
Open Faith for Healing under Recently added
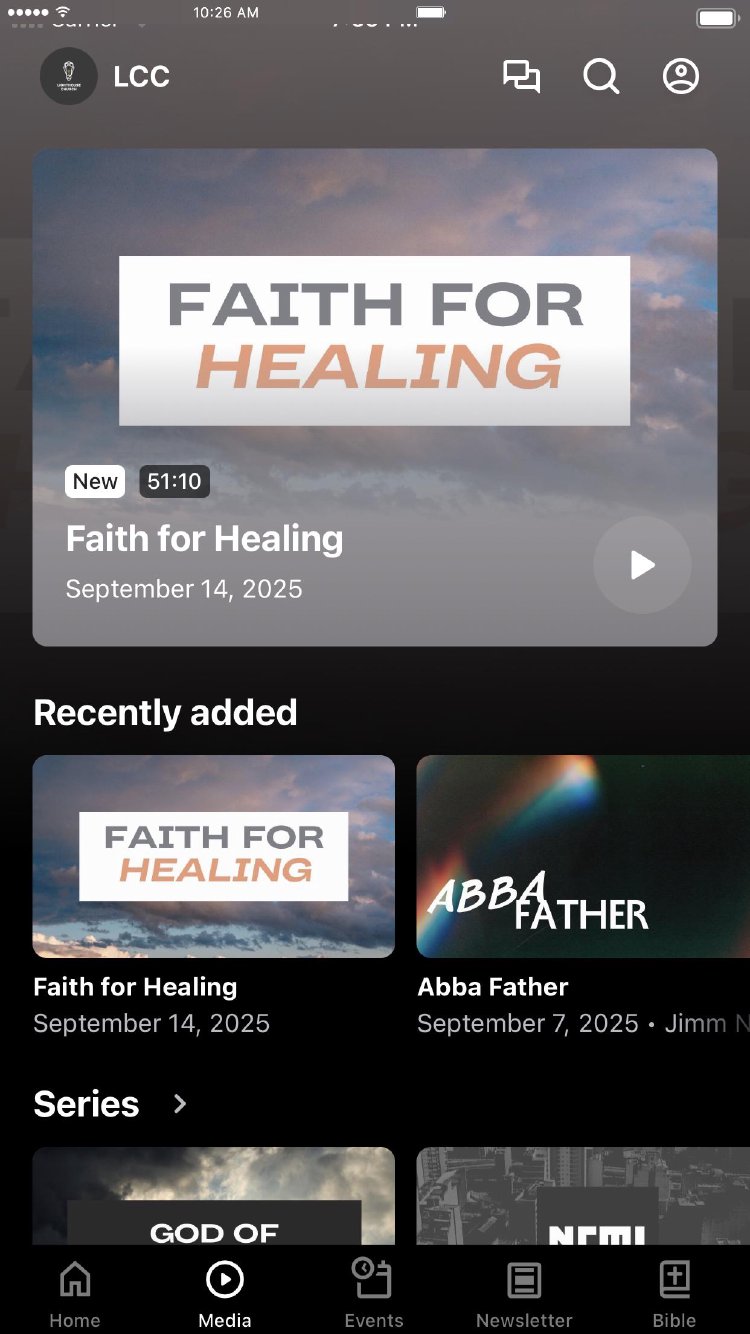pos(214,856)
